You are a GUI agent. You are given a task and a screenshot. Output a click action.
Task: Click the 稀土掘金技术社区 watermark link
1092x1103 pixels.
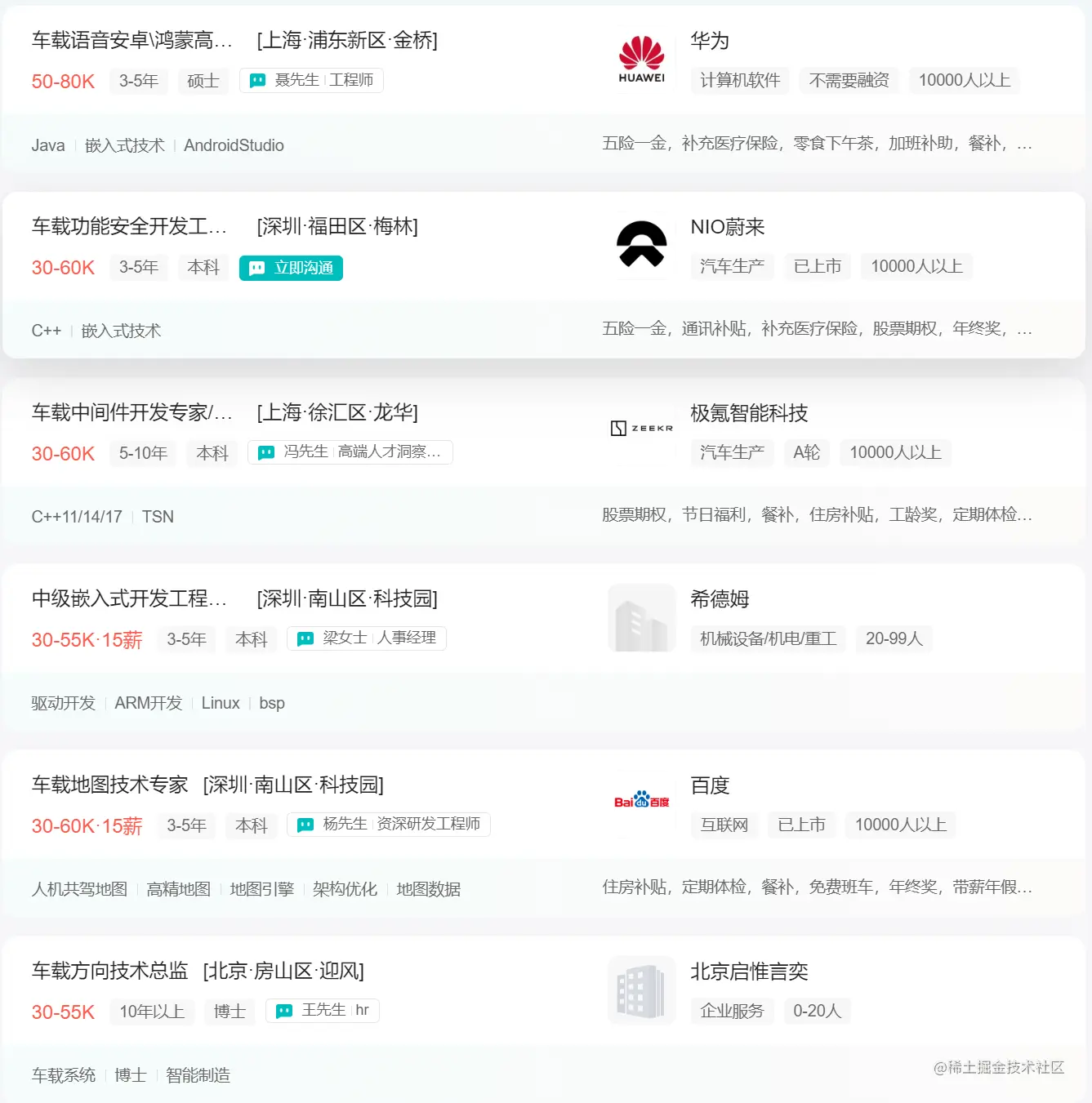998,1067
